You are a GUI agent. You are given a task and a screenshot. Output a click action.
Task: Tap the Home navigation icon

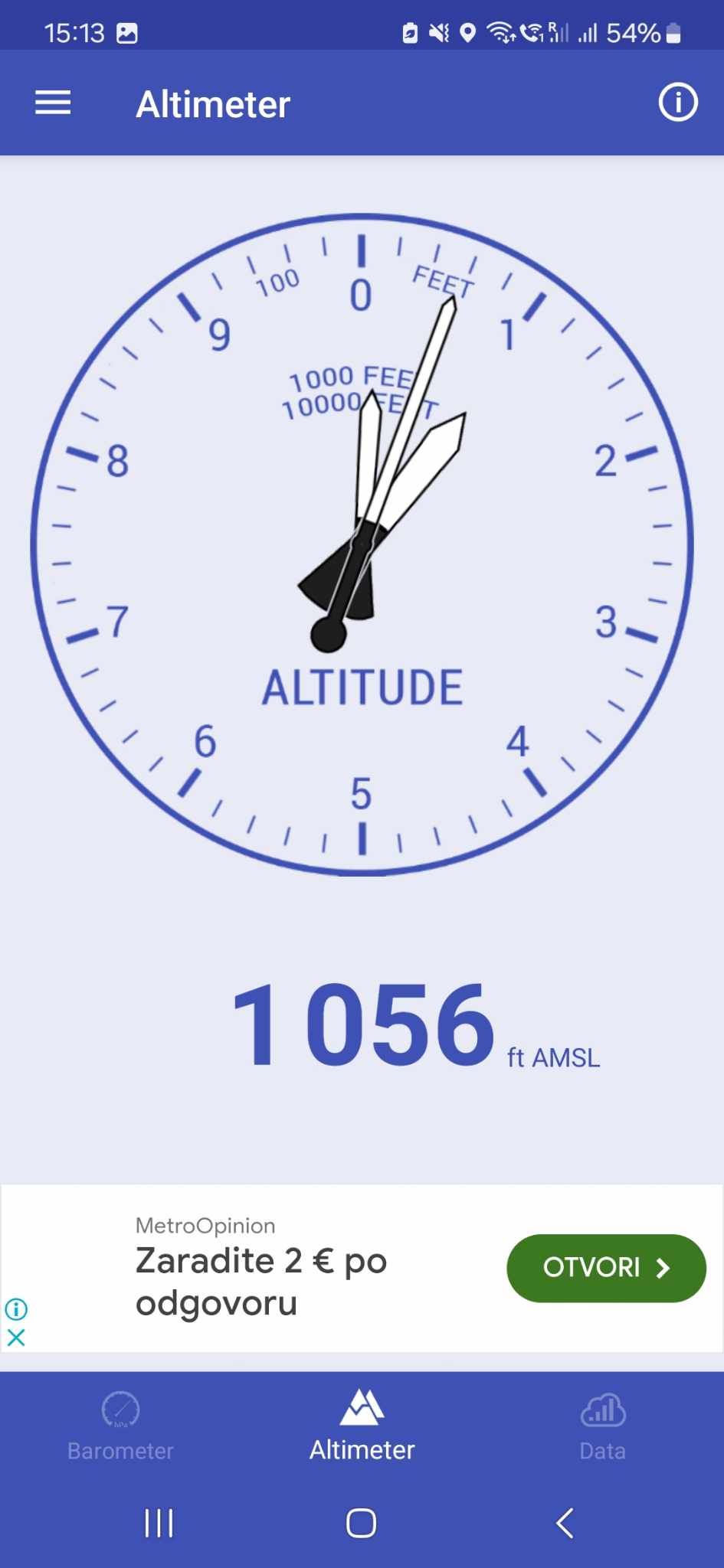[360, 1524]
